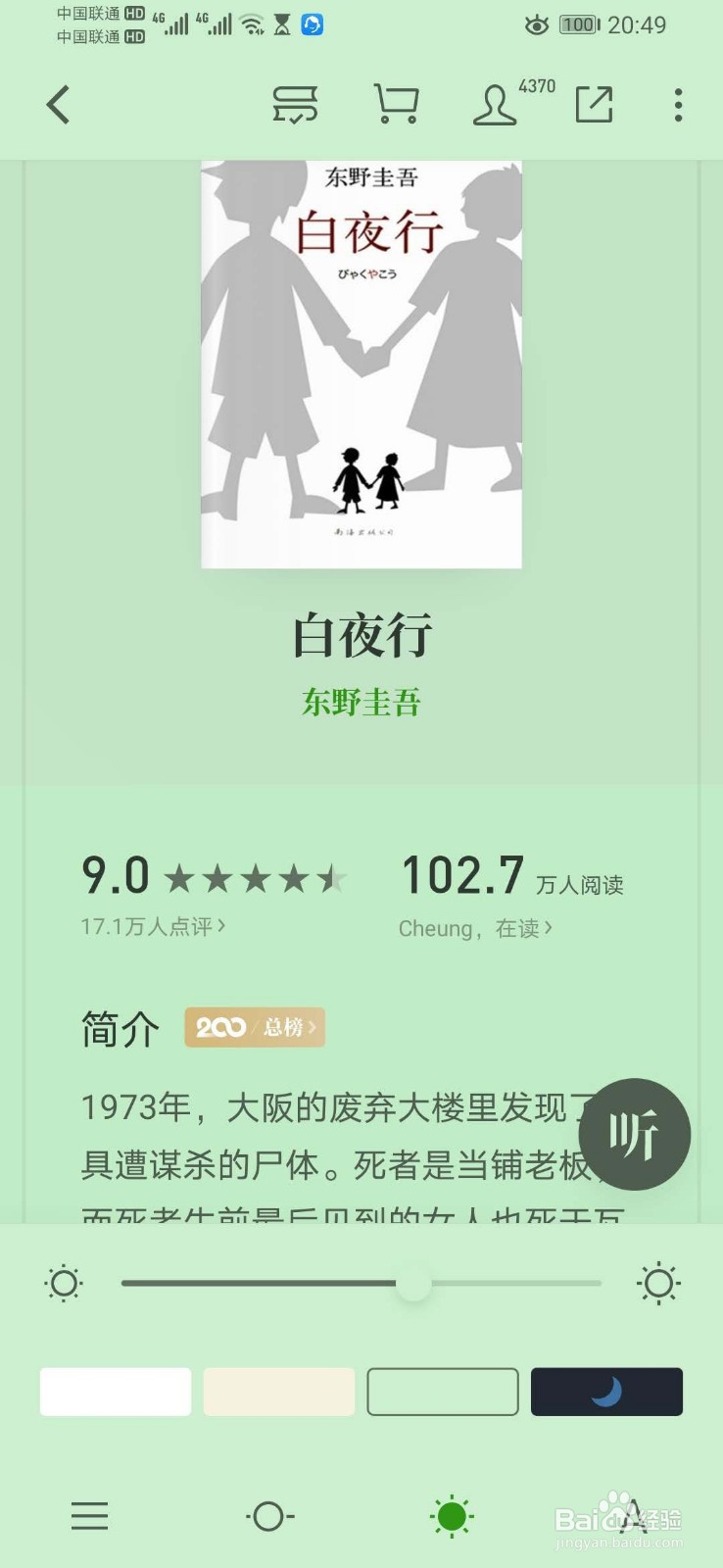Go back using the back arrow
This screenshot has width=723, height=1568.
57,105
